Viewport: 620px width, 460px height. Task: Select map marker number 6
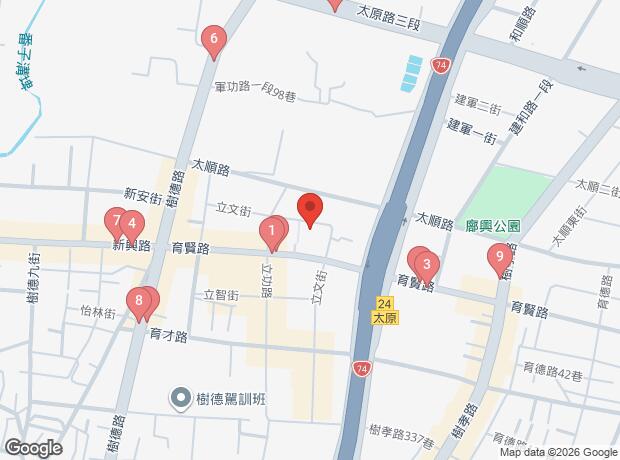pos(212,41)
